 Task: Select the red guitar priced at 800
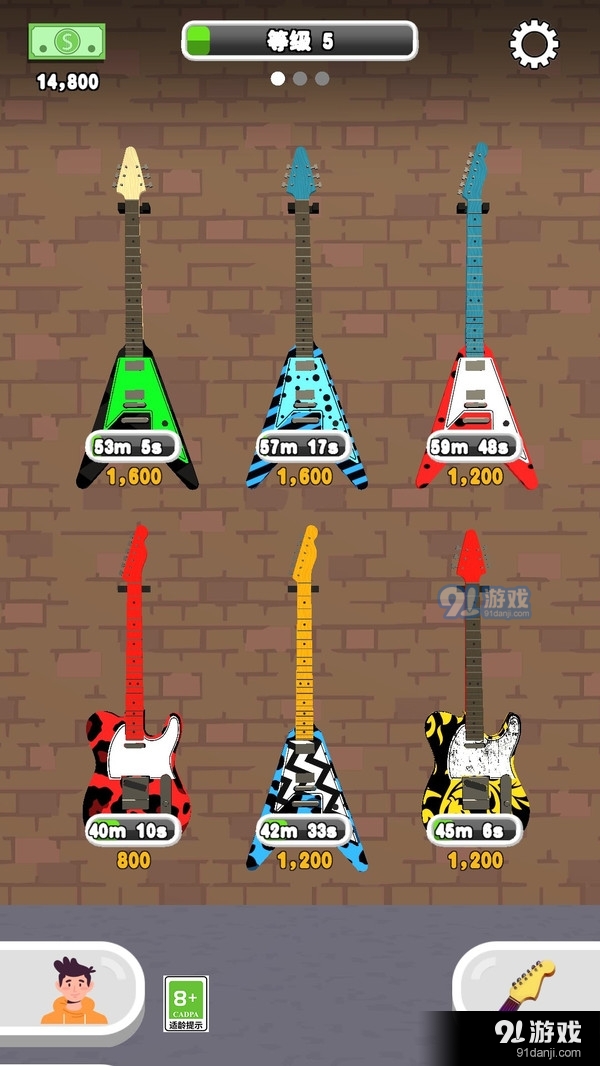click(133, 760)
